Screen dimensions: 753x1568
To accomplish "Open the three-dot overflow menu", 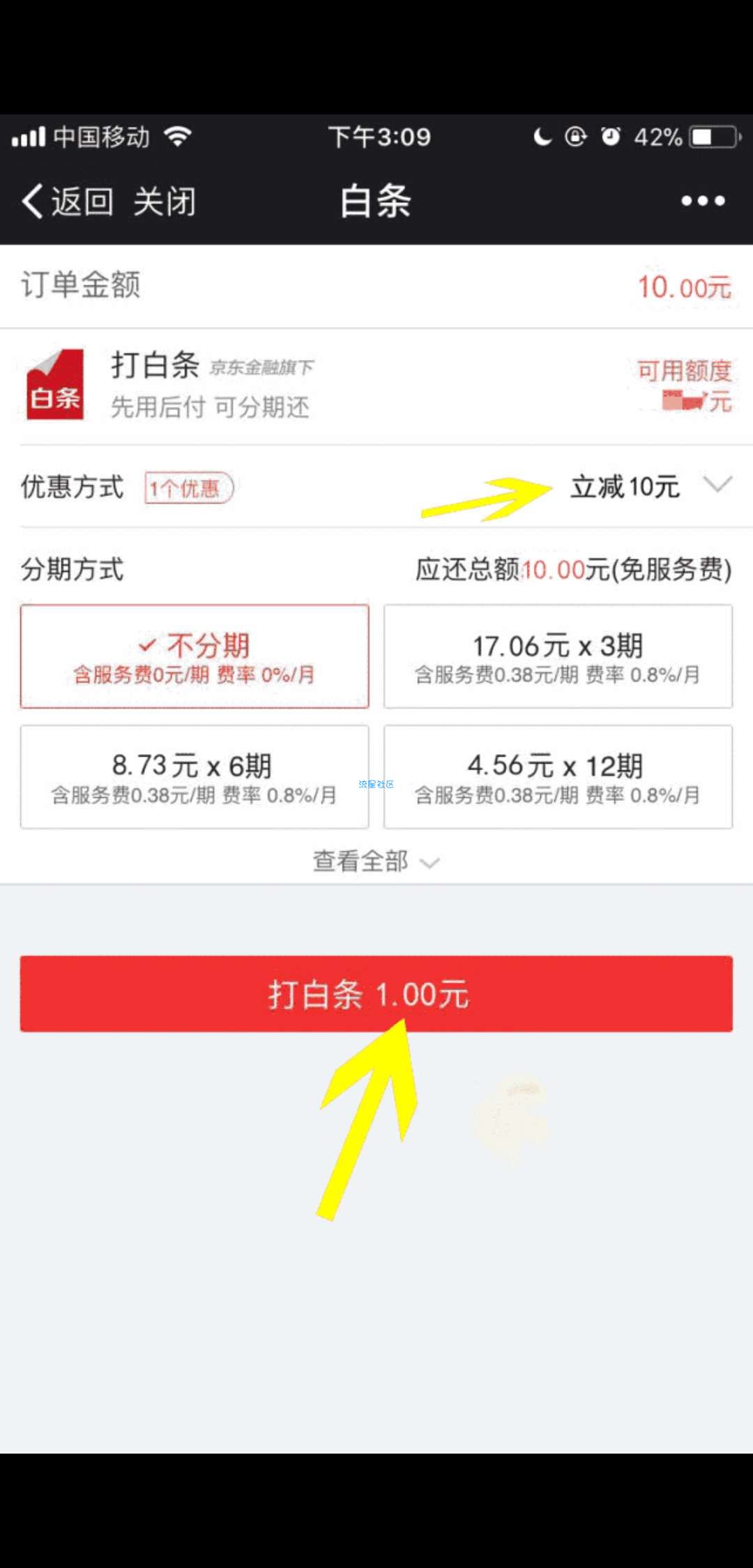I will click(x=703, y=201).
